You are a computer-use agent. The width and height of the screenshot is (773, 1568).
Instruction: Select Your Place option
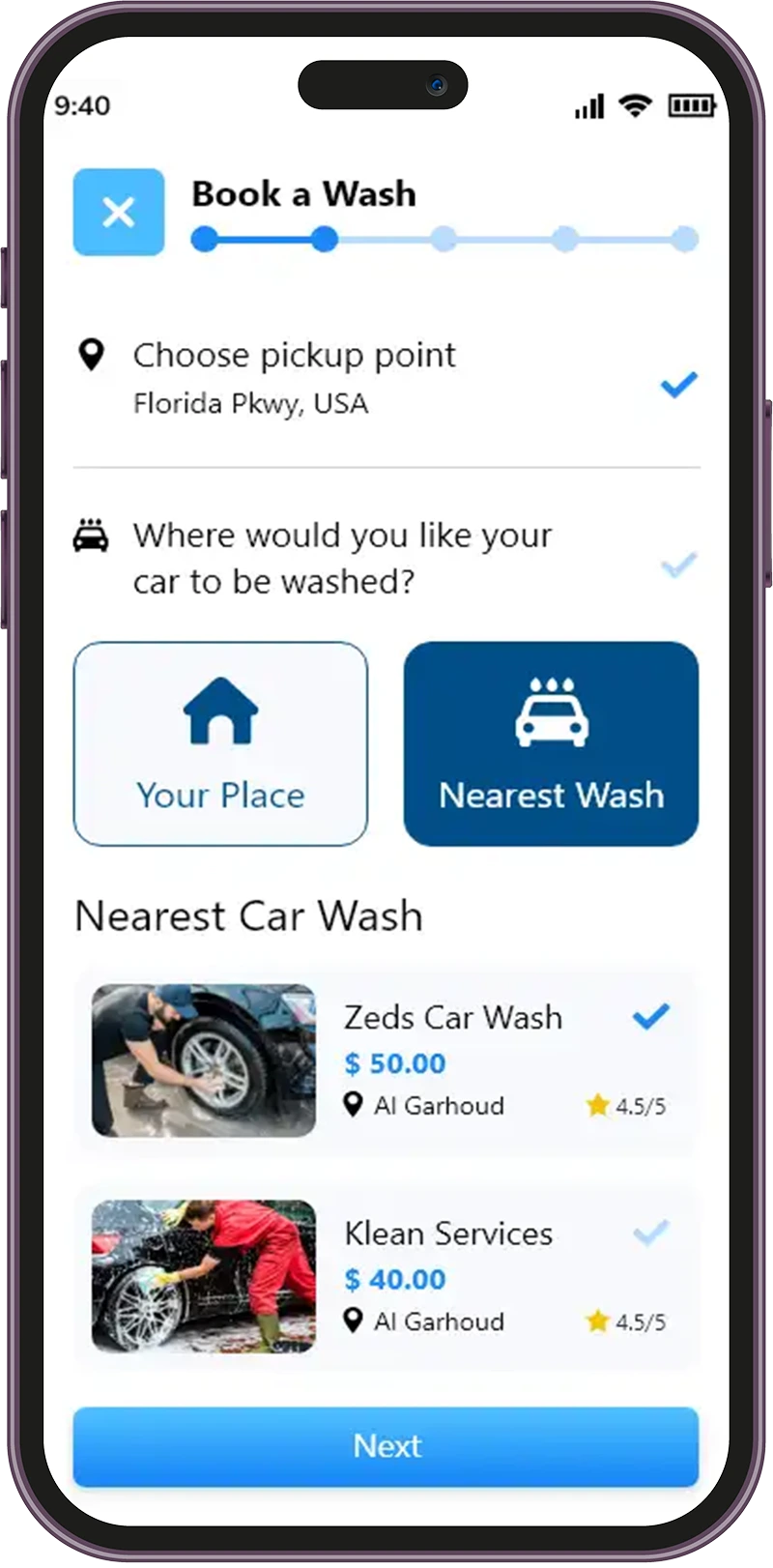[x=220, y=743]
